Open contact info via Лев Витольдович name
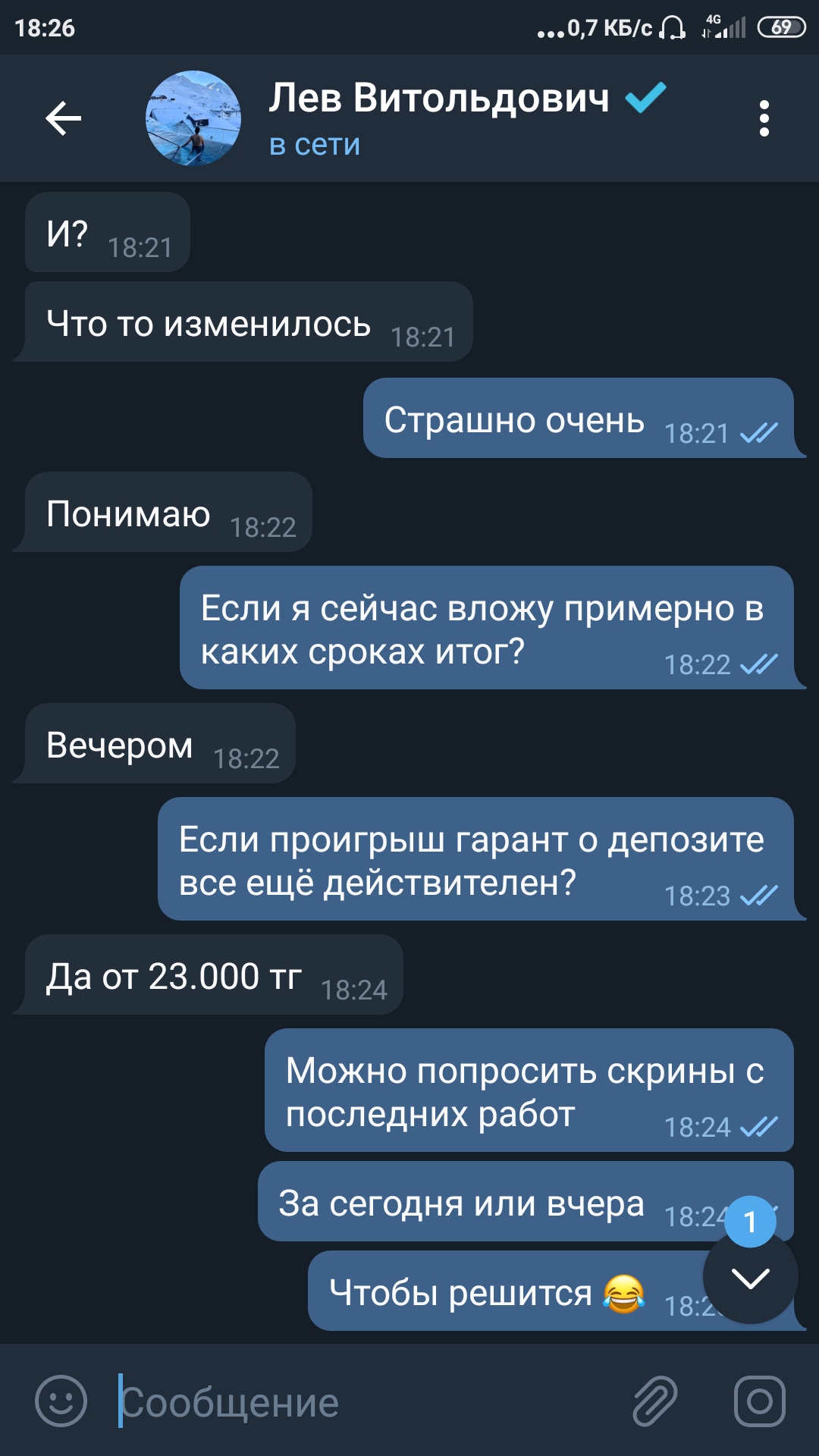The width and height of the screenshot is (819, 1456). 439,98
